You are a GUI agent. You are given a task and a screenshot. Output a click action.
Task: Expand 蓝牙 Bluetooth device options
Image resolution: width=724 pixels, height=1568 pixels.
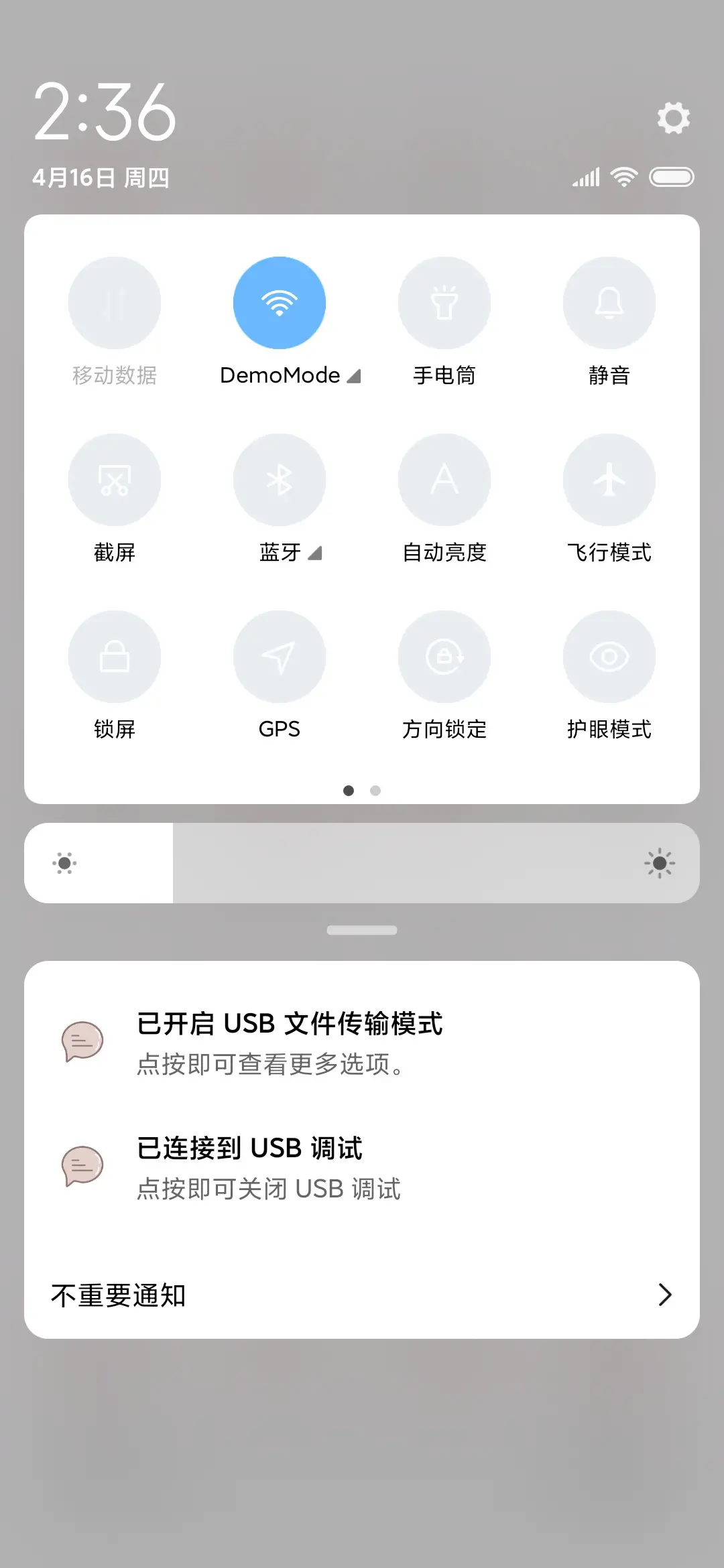pos(315,553)
